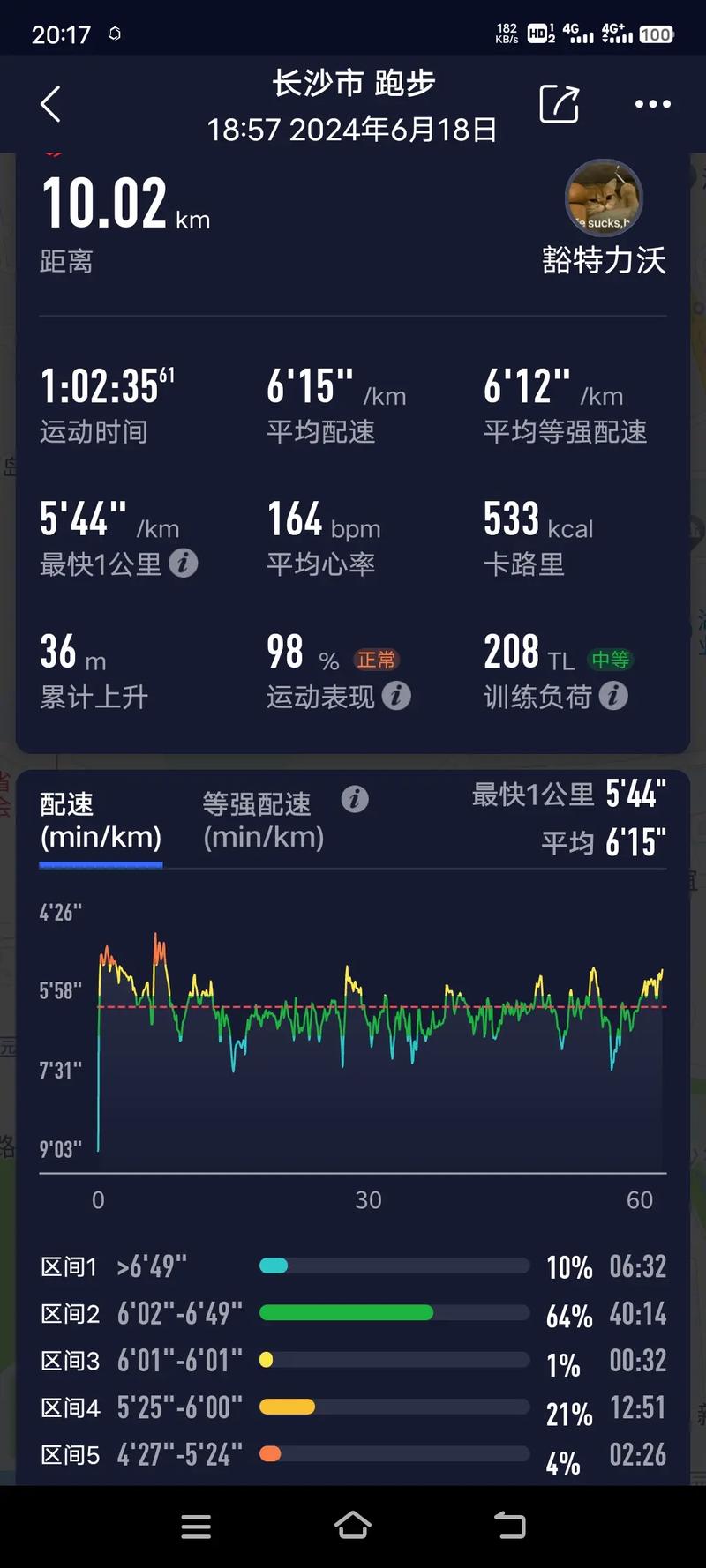The image size is (706, 1568).
Task: Tap the info icon next to 最快1公里
Action: tap(184, 564)
